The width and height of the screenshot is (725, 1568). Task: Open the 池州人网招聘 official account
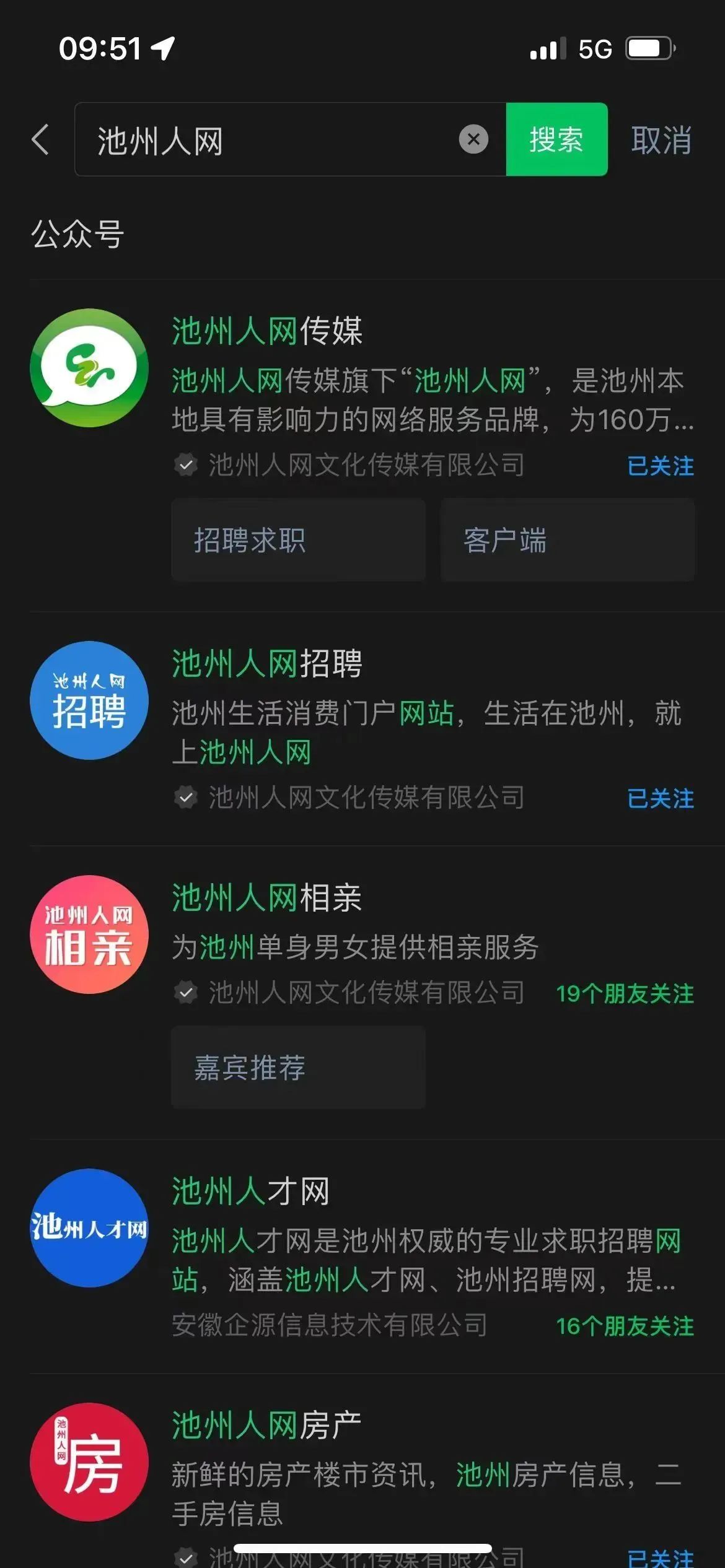coord(267,664)
